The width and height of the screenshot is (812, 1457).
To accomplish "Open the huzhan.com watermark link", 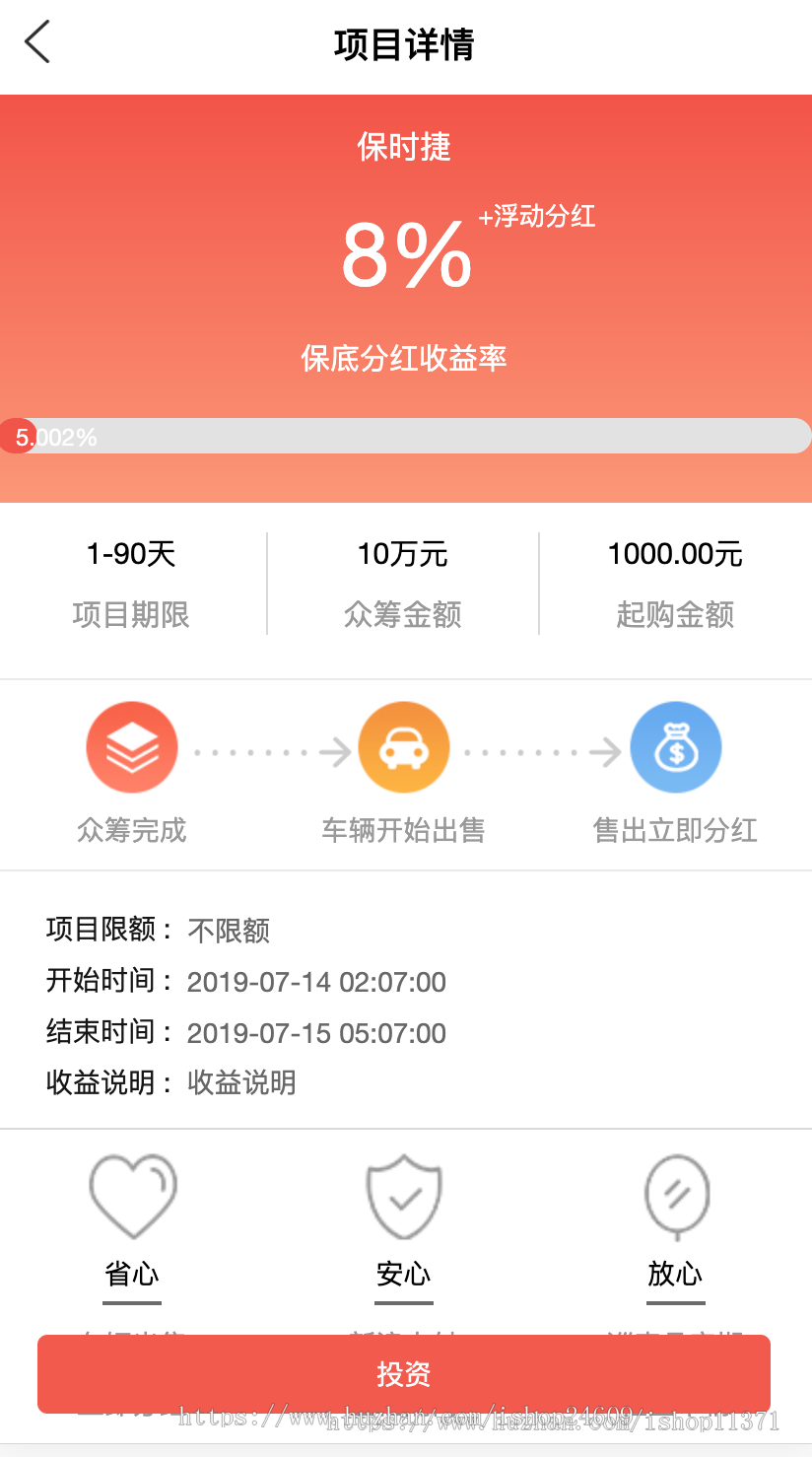I will 473,1418.
